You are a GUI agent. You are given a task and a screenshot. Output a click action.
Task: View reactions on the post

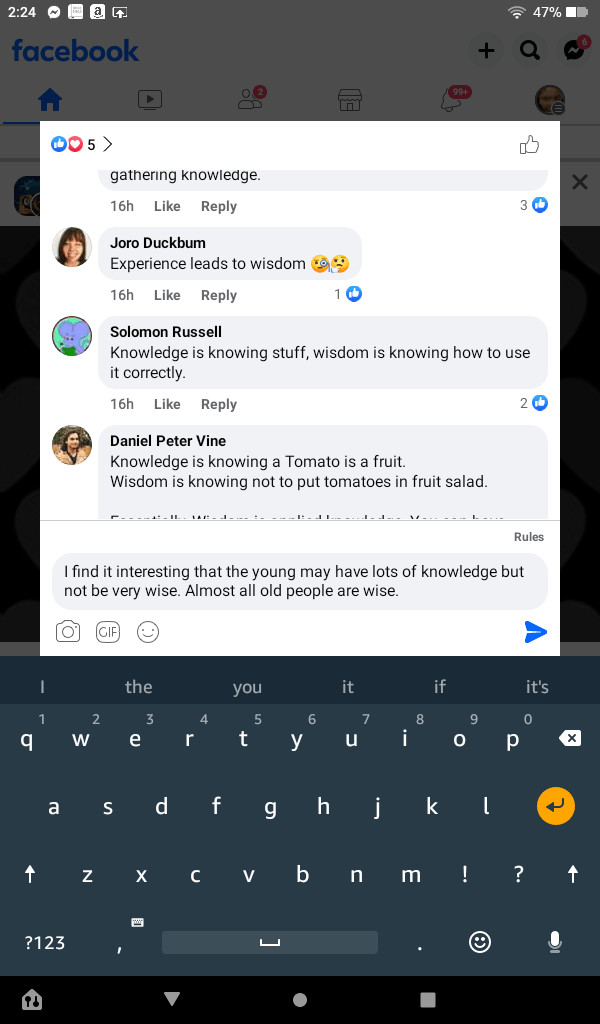coord(81,145)
